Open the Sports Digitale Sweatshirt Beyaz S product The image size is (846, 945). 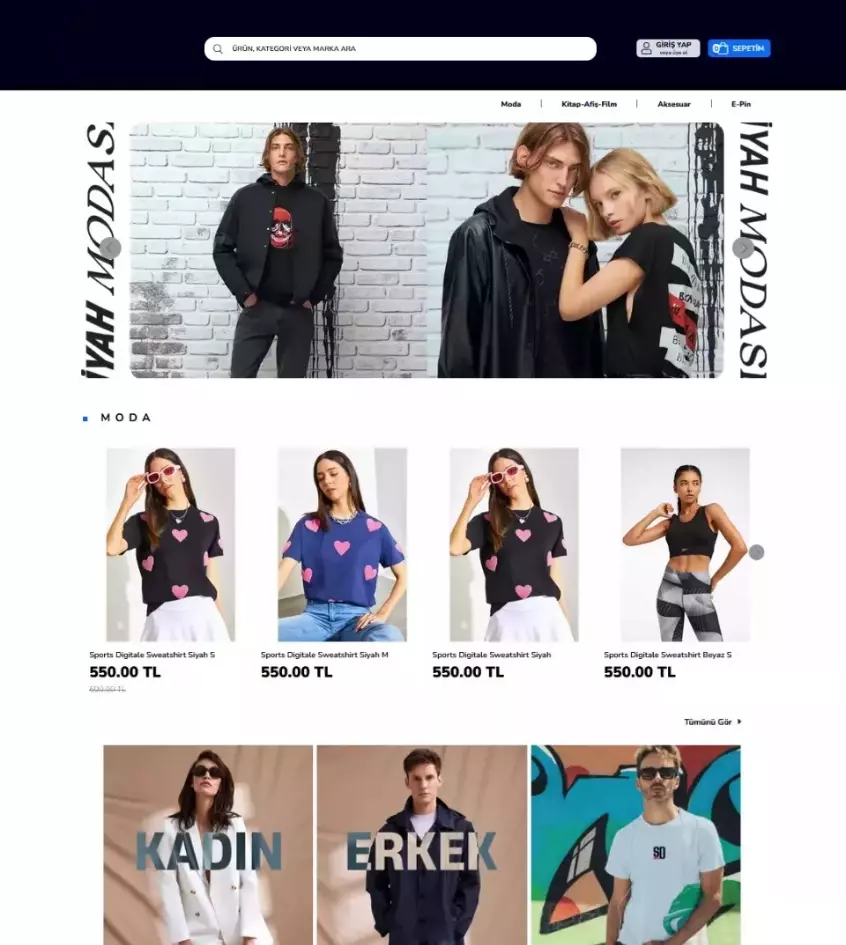coord(685,545)
